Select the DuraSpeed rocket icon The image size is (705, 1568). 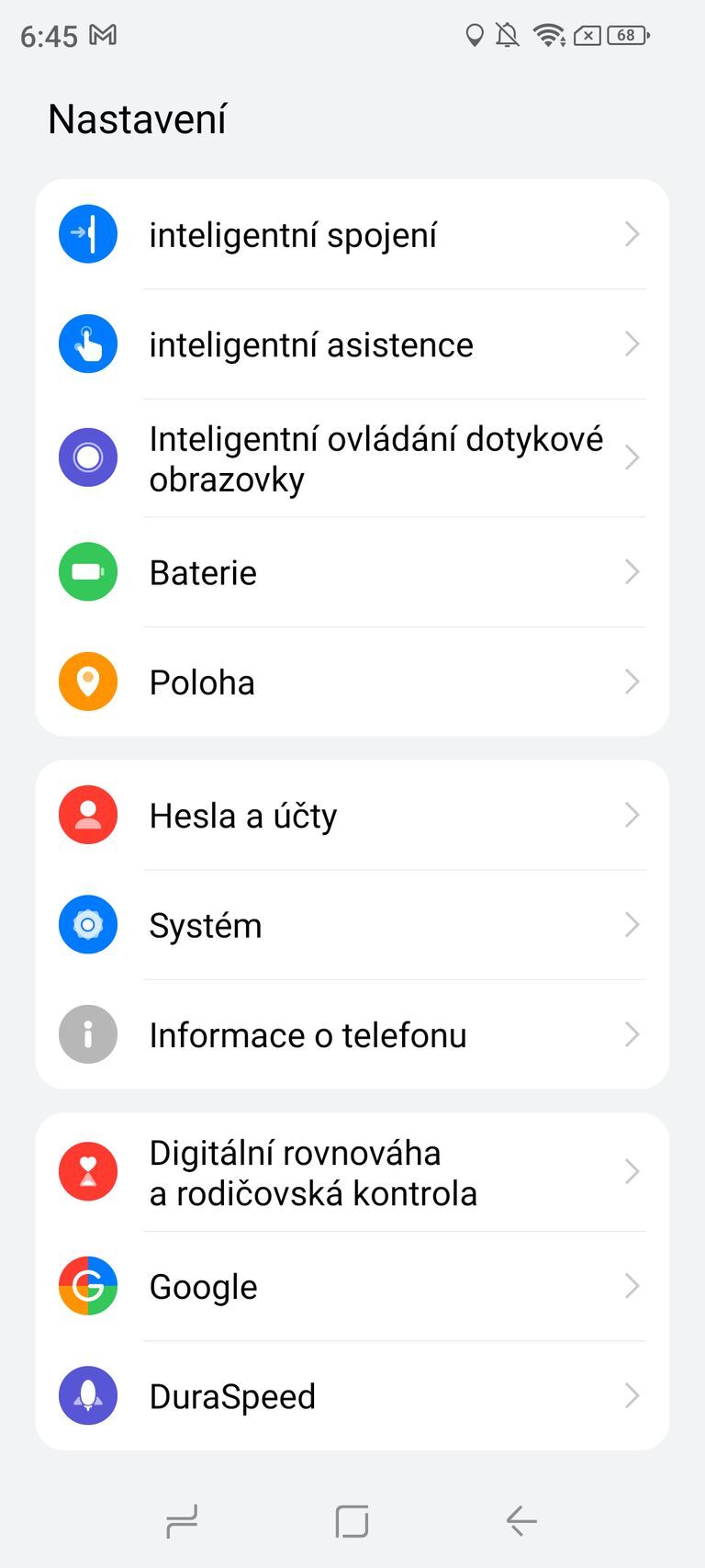[x=88, y=1395]
